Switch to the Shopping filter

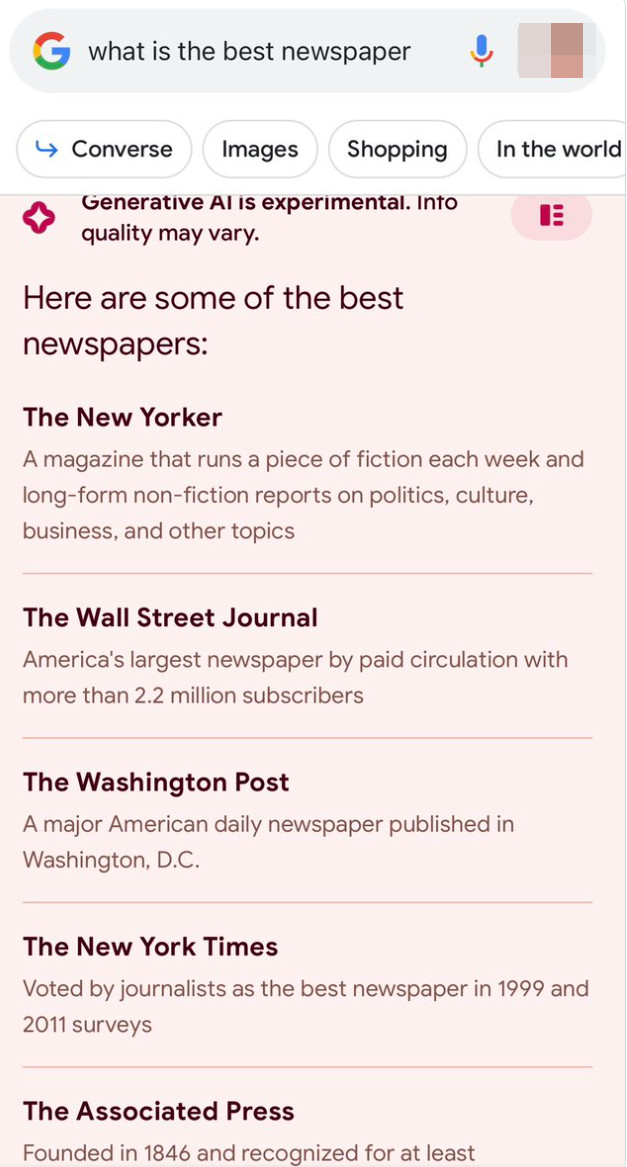tap(397, 149)
